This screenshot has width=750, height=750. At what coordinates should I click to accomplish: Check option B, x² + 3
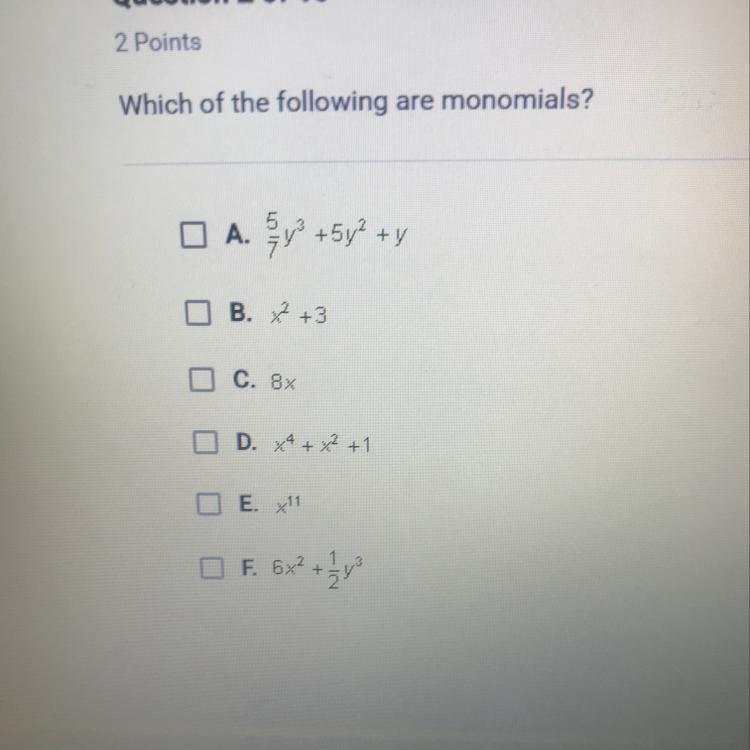(195, 313)
